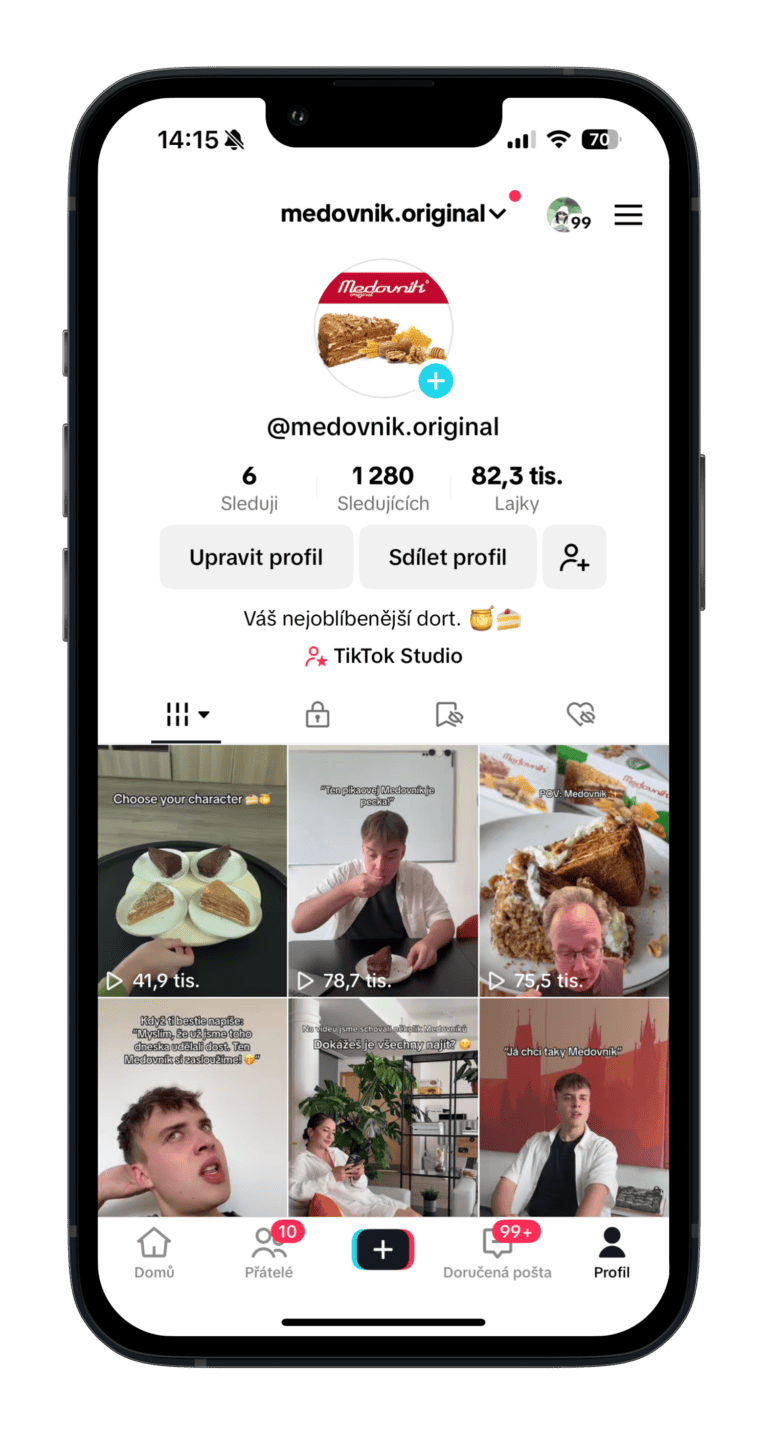
Task: Go to the Domů home tab
Action: click(x=154, y=1253)
